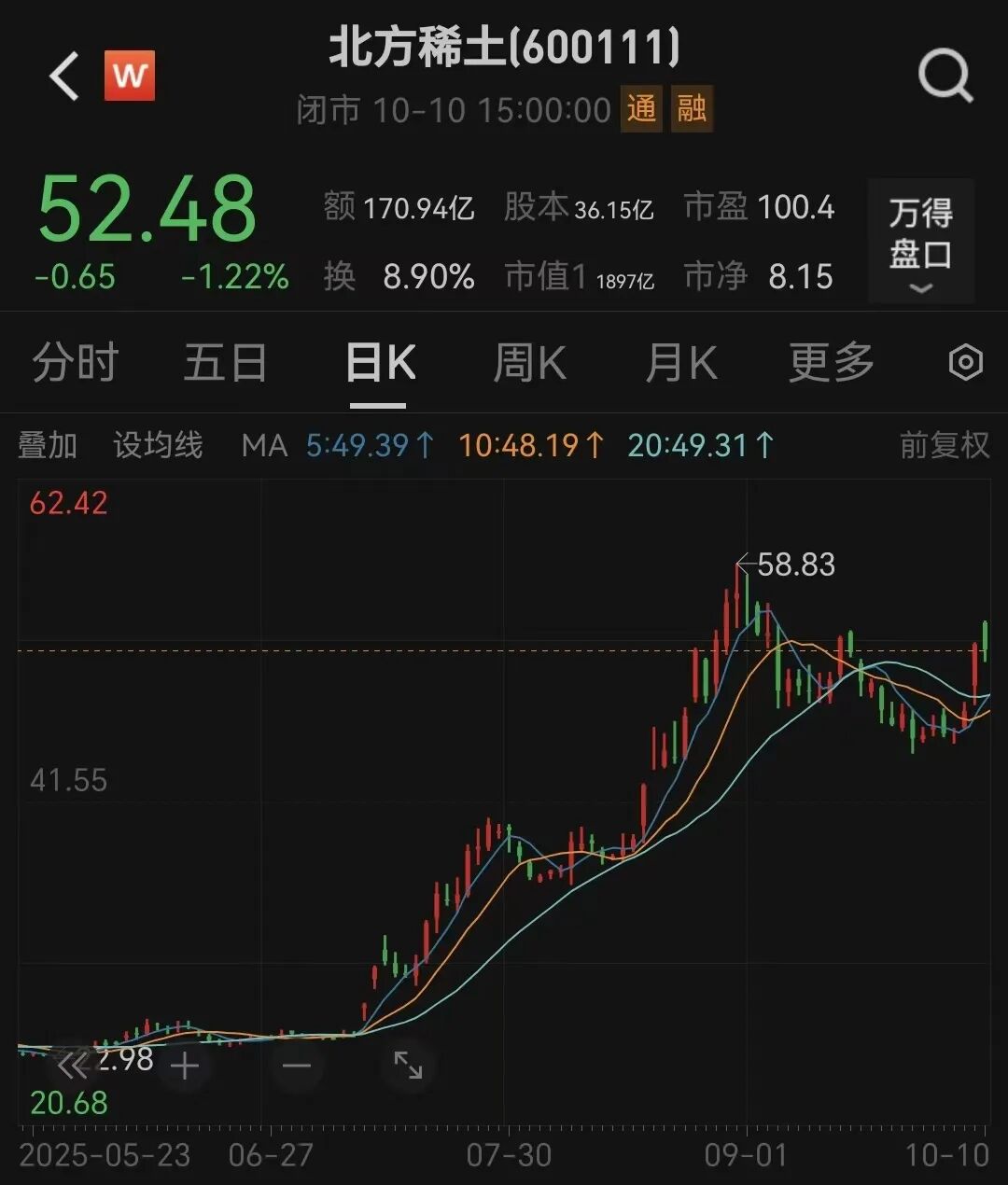Change the 前复权 price adjustment mode
The height and width of the screenshot is (1185, 1008).
coord(944,445)
